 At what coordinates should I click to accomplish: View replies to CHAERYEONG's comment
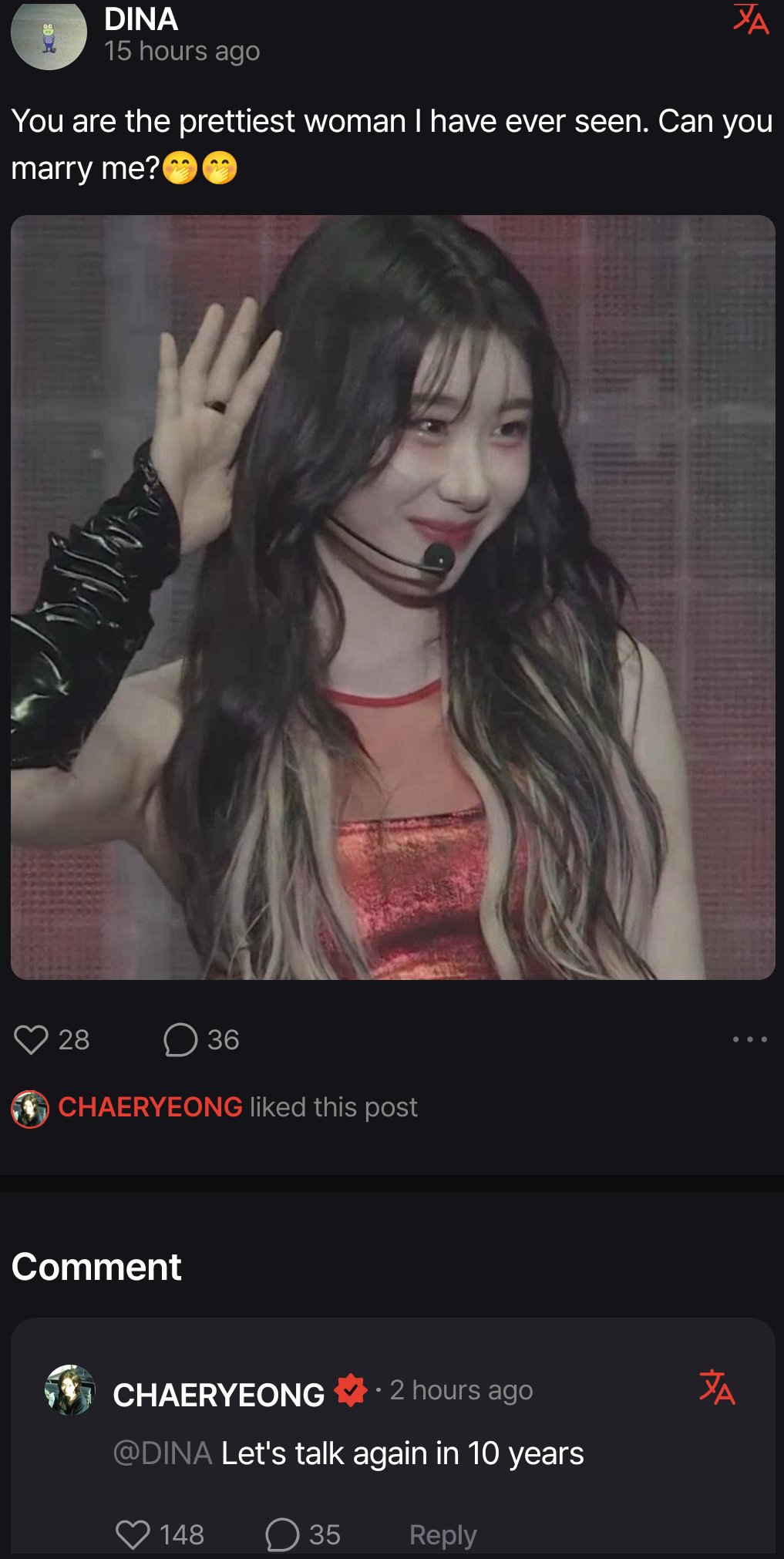(282, 1534)
